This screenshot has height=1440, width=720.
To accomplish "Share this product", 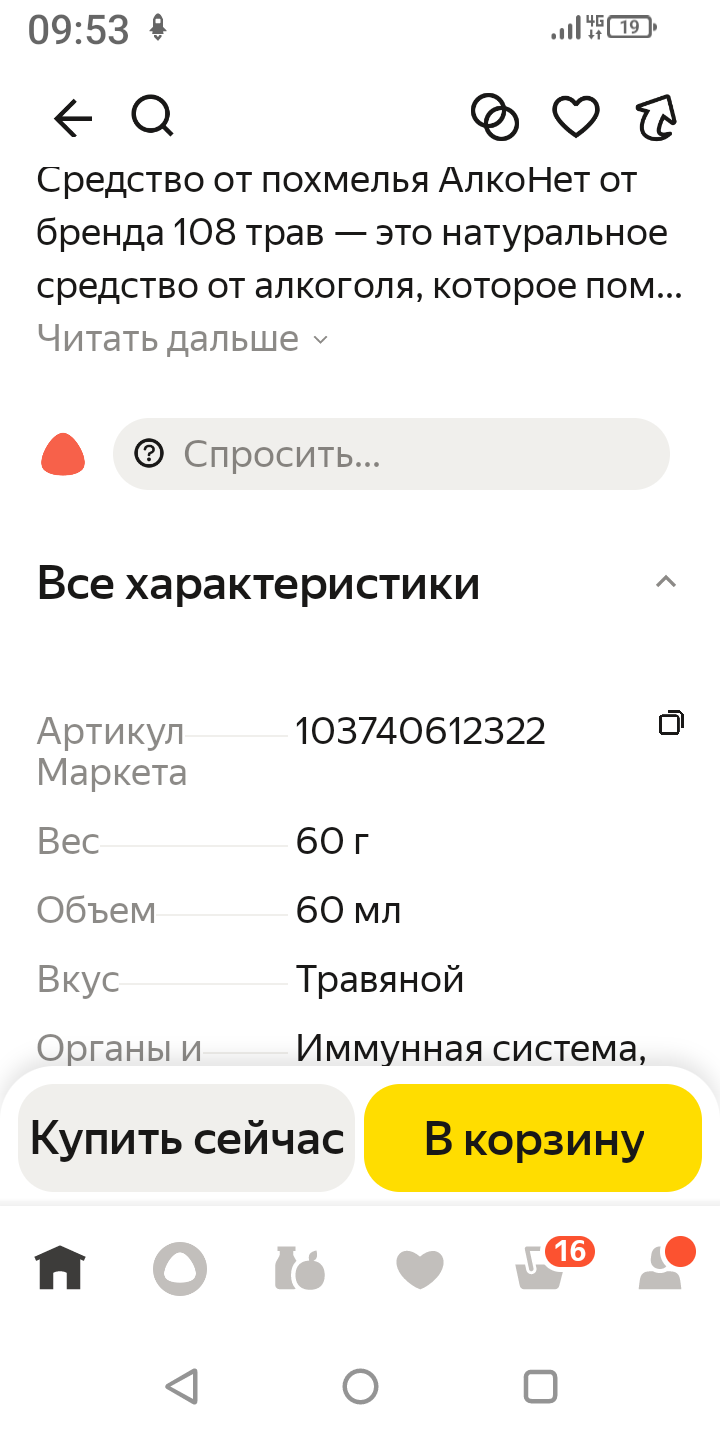I will pos(657,118).
